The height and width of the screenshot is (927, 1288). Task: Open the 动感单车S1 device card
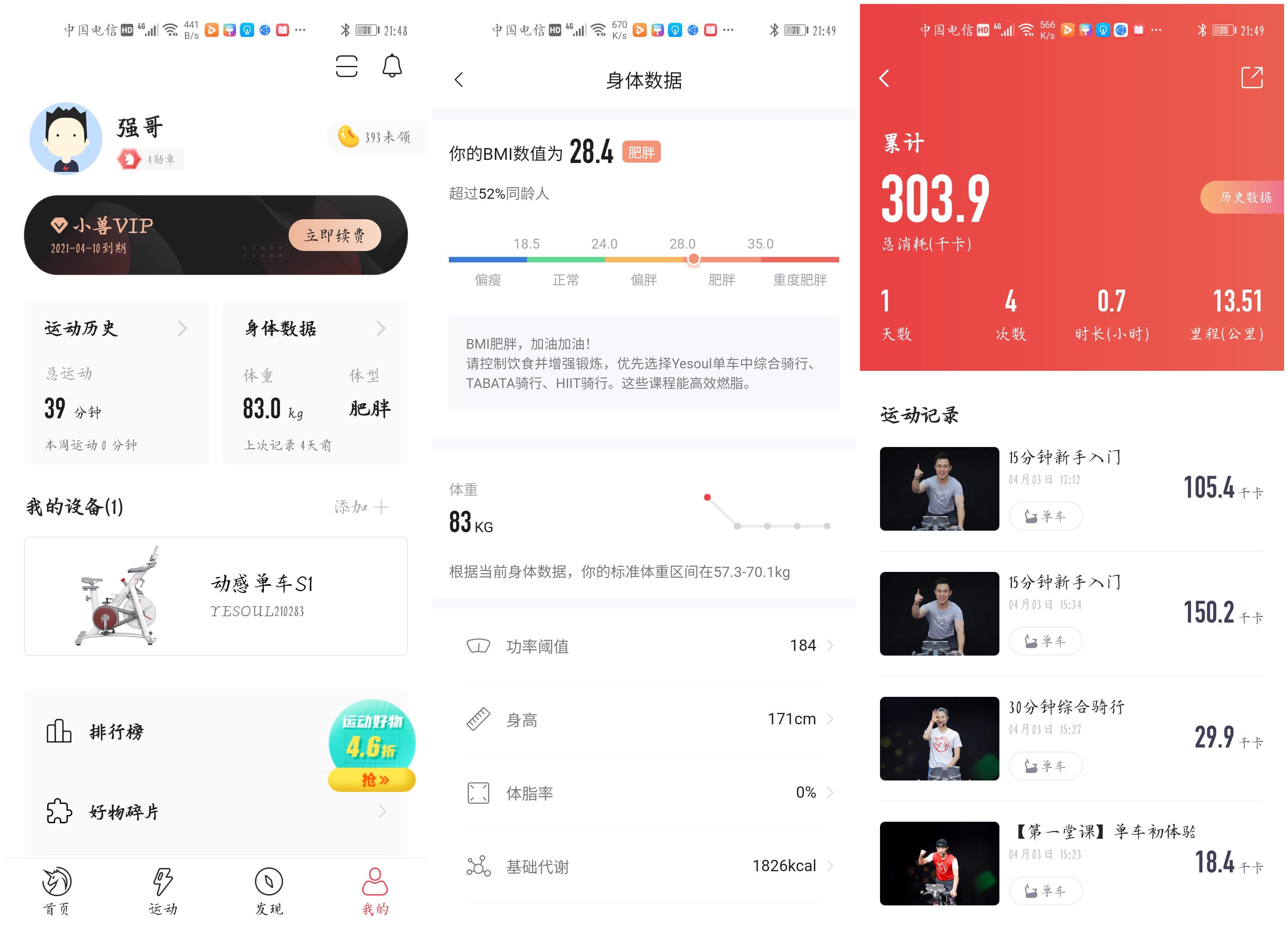tap(216, 596)
